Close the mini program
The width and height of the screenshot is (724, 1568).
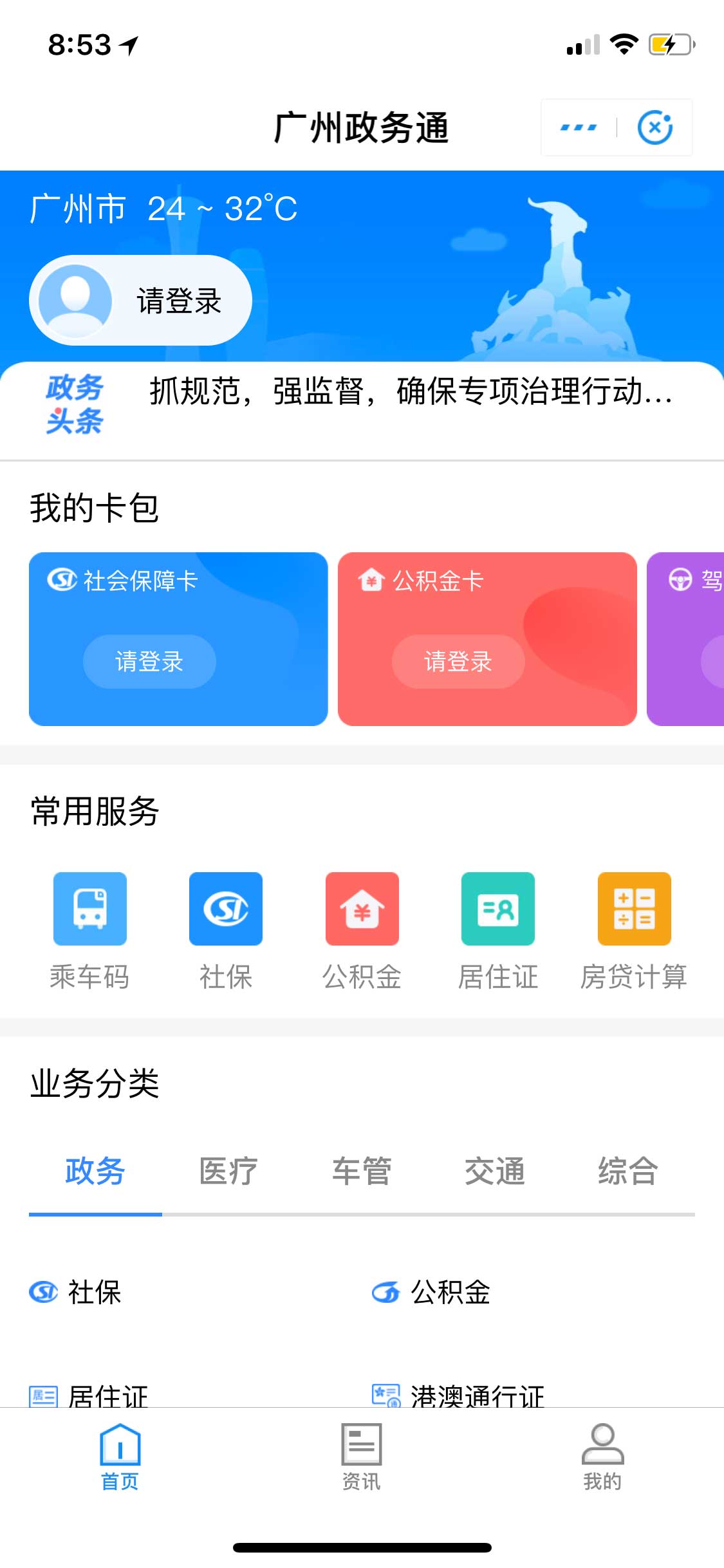654,127
